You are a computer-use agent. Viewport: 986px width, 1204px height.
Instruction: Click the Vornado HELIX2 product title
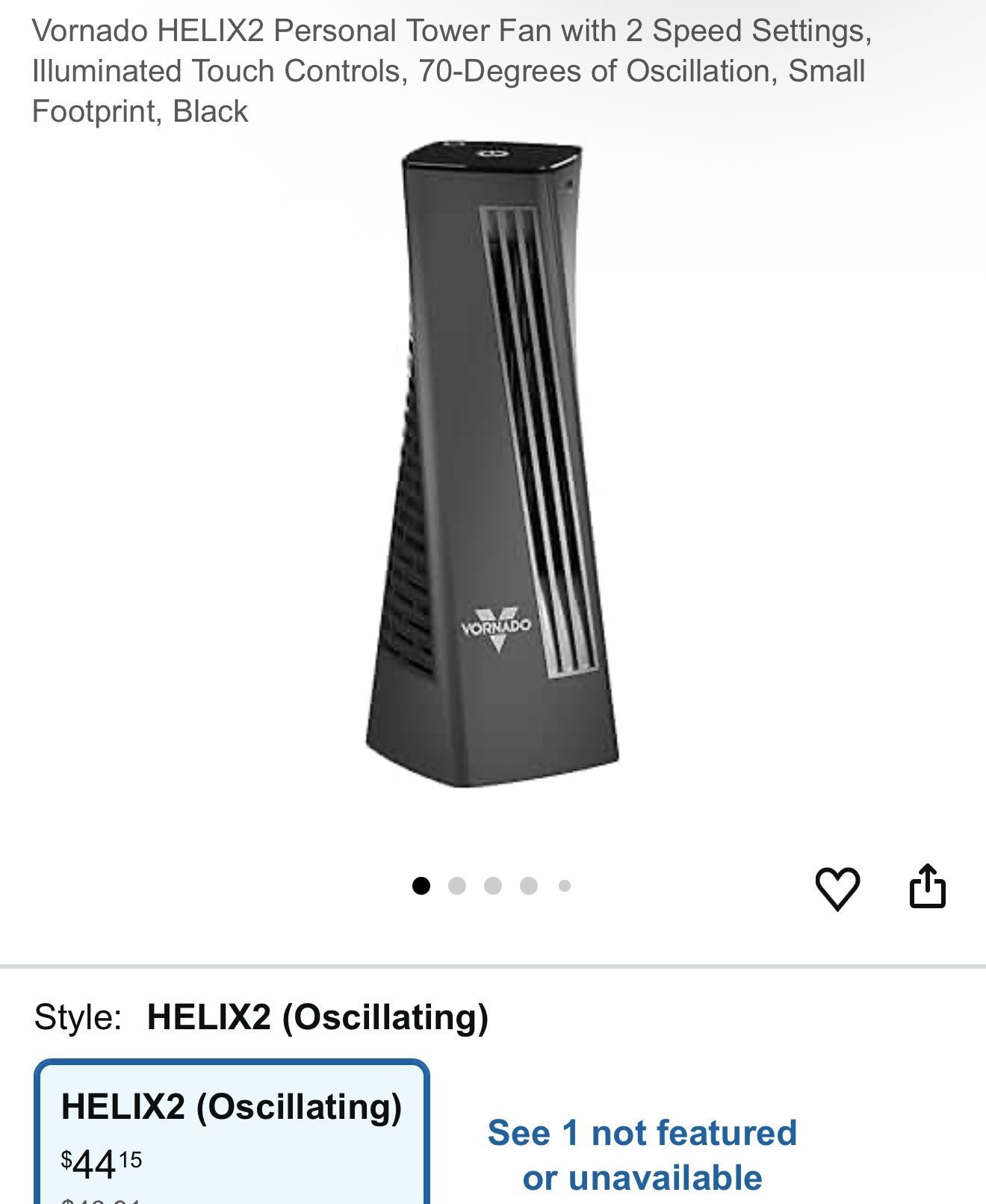(x=448, y=71)
